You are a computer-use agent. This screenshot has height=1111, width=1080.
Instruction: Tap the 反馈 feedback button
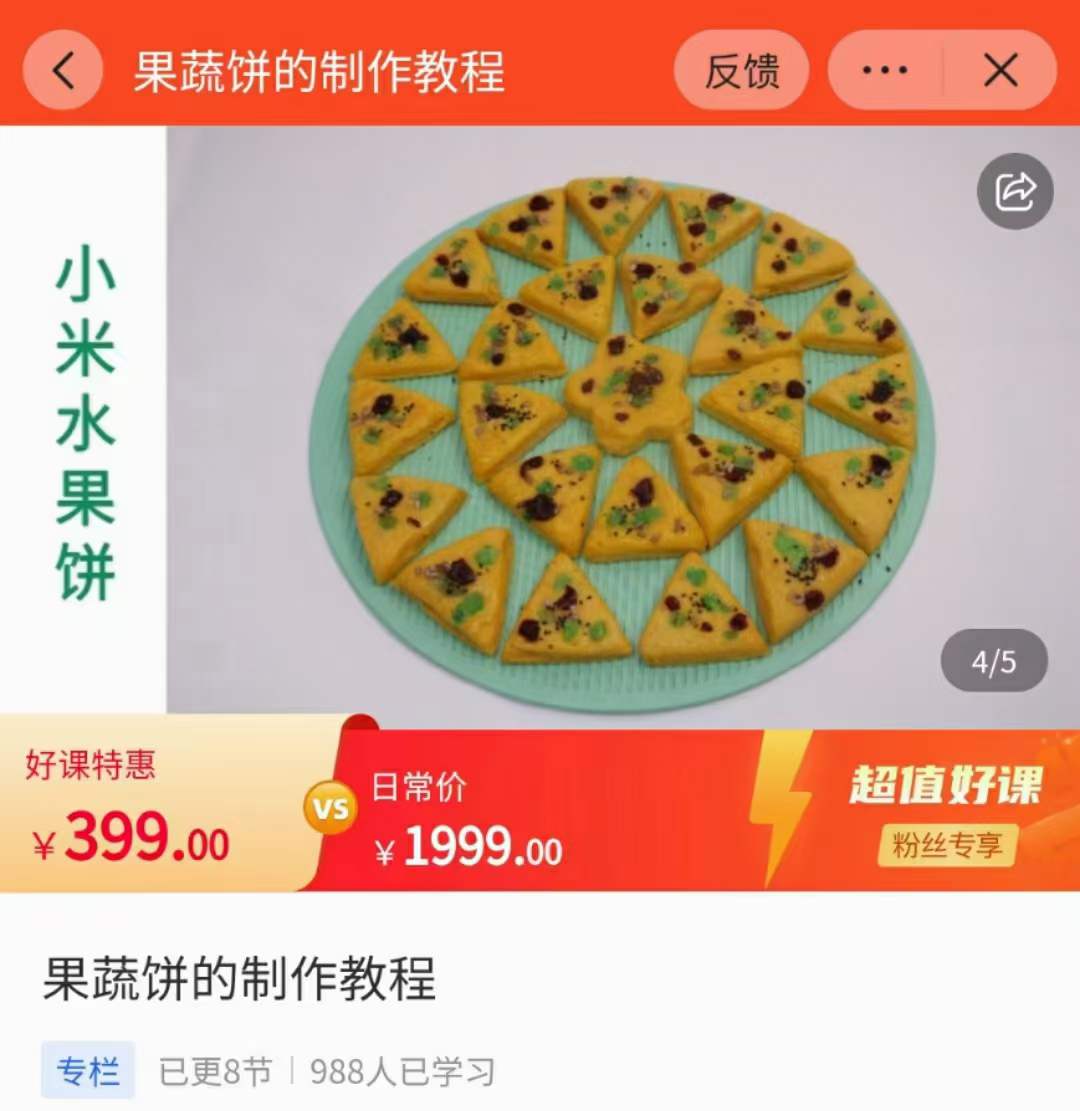742,70
